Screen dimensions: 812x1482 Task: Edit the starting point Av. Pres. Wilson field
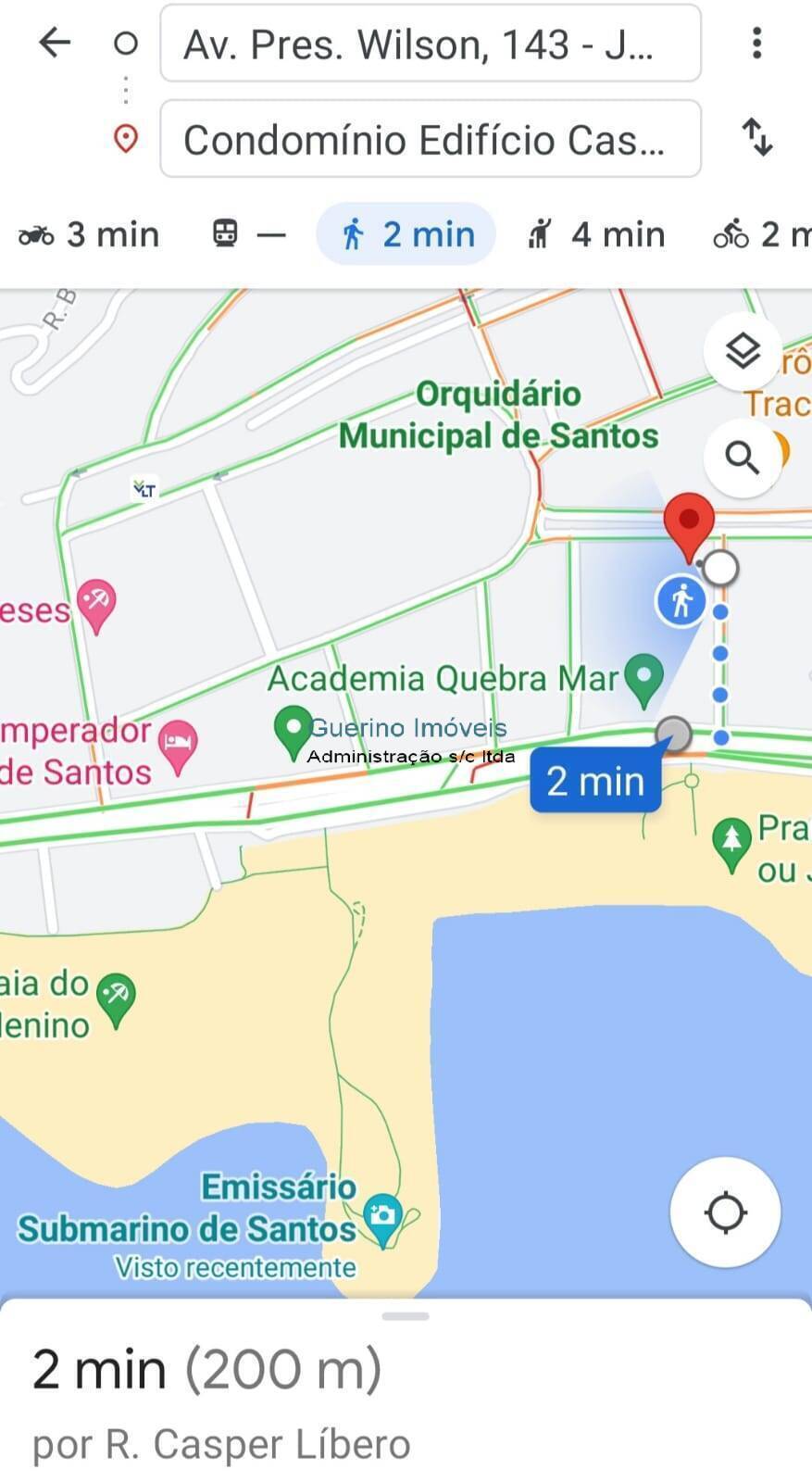point(430,44)
